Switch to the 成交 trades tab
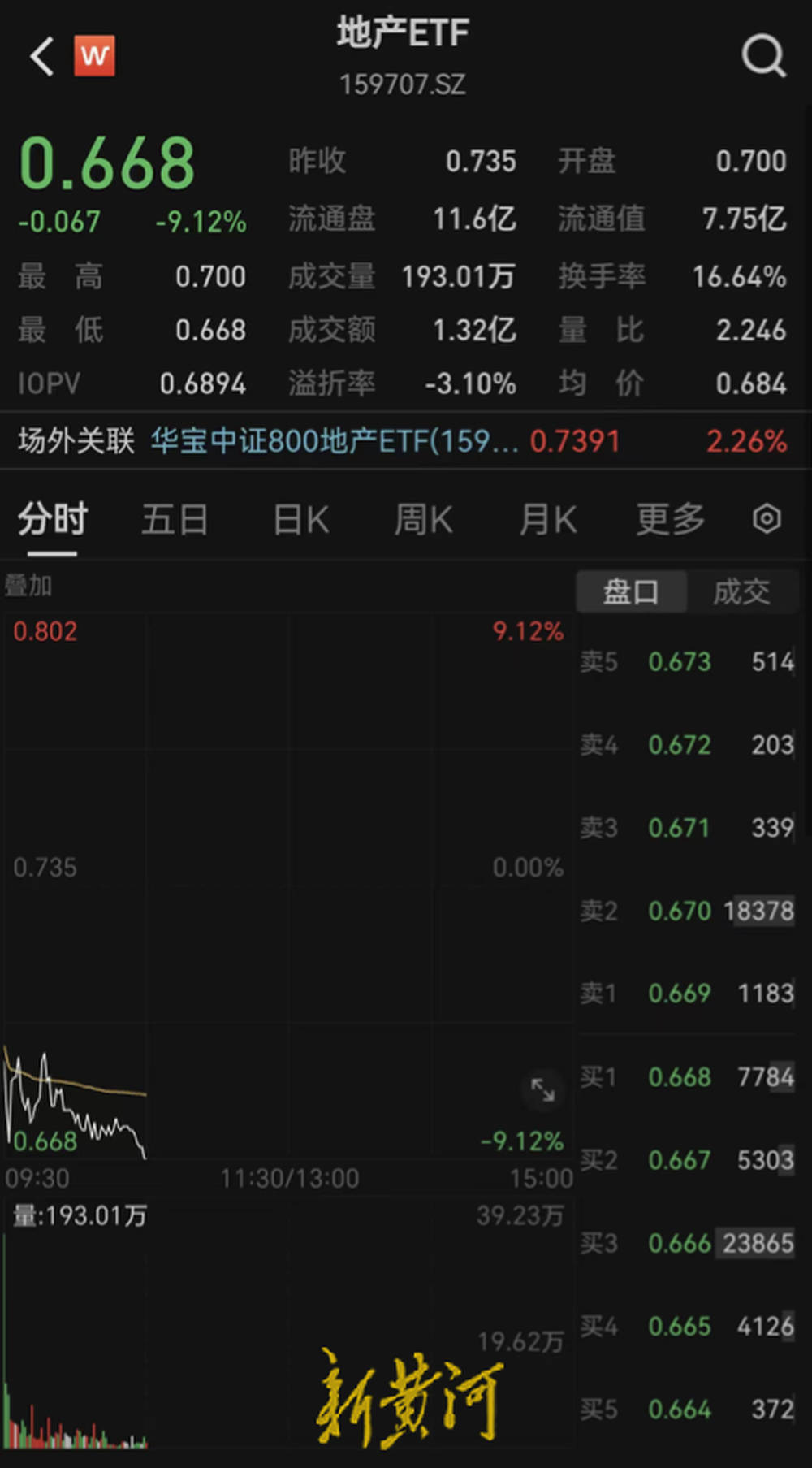812x1468 pixels. [x=741, y=591]
